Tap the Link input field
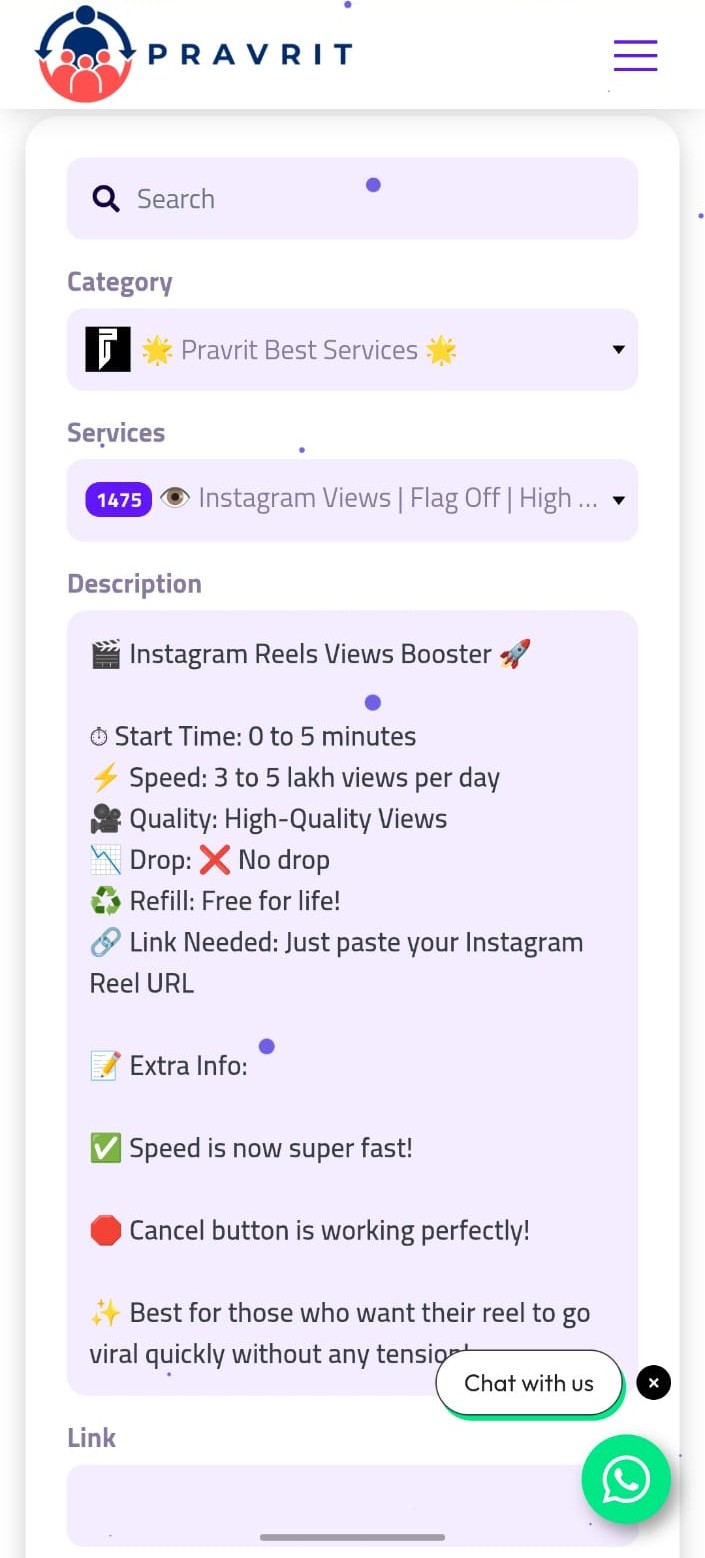 pyautogui.click(x=320, y=1503)
